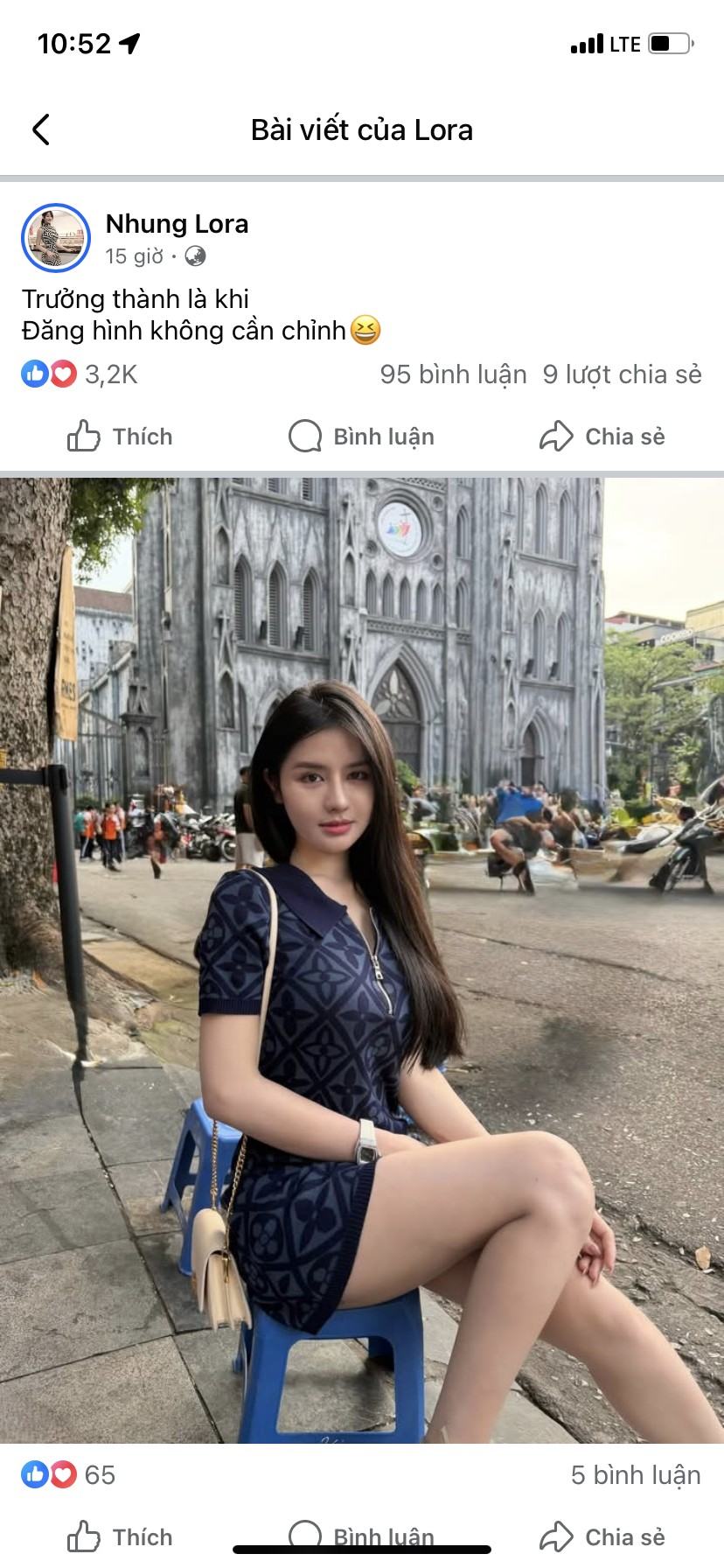Go back from Lora's post
724x1568 pixels.
pyautogui.click(x=41, y=129)
